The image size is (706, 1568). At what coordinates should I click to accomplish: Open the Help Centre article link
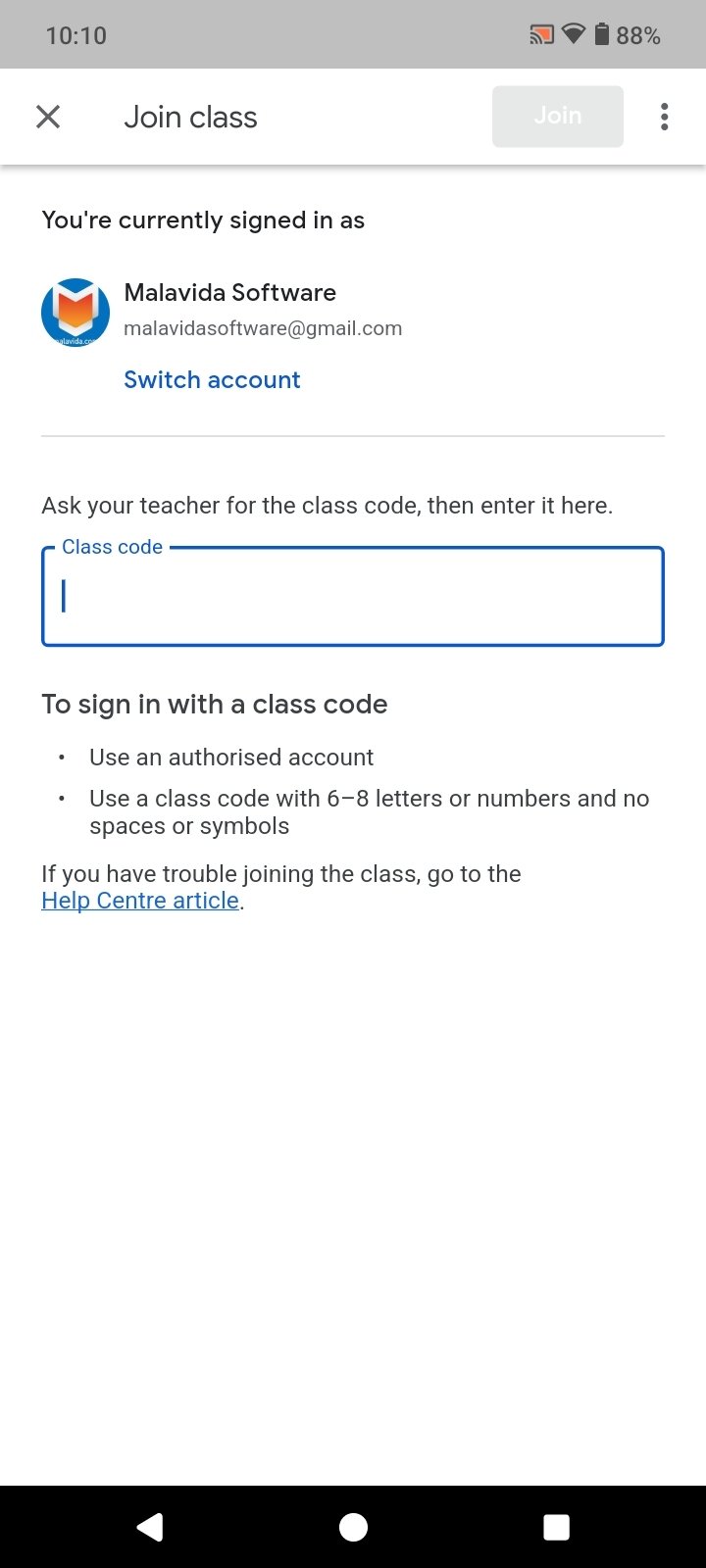click(140, 901)
